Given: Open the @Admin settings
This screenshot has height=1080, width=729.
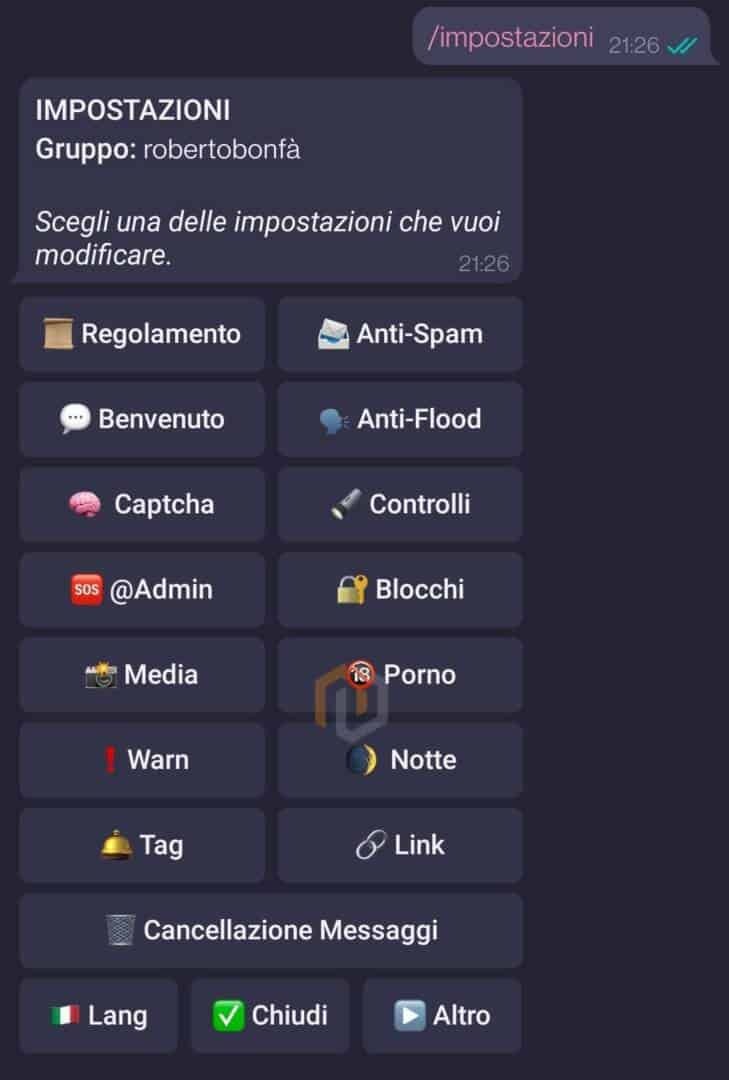Looking at the screenshot, I should 142,589.
